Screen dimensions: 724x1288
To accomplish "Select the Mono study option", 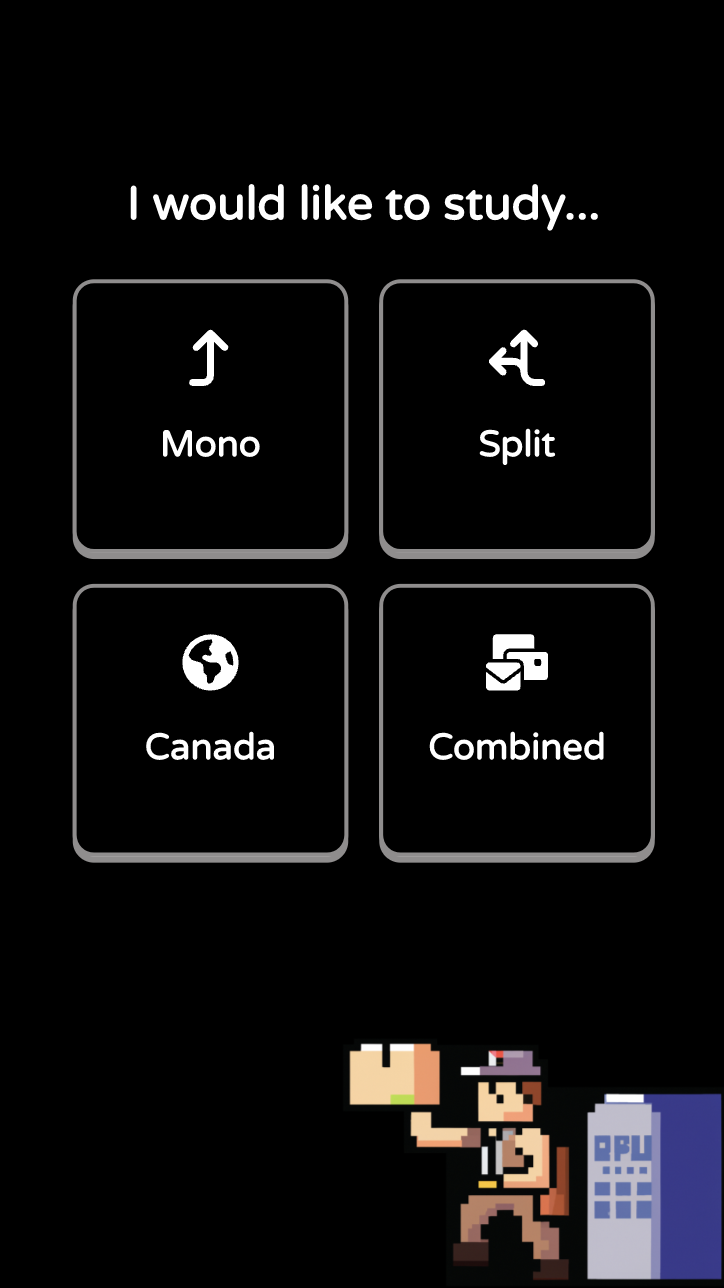I will pos(210,416).
